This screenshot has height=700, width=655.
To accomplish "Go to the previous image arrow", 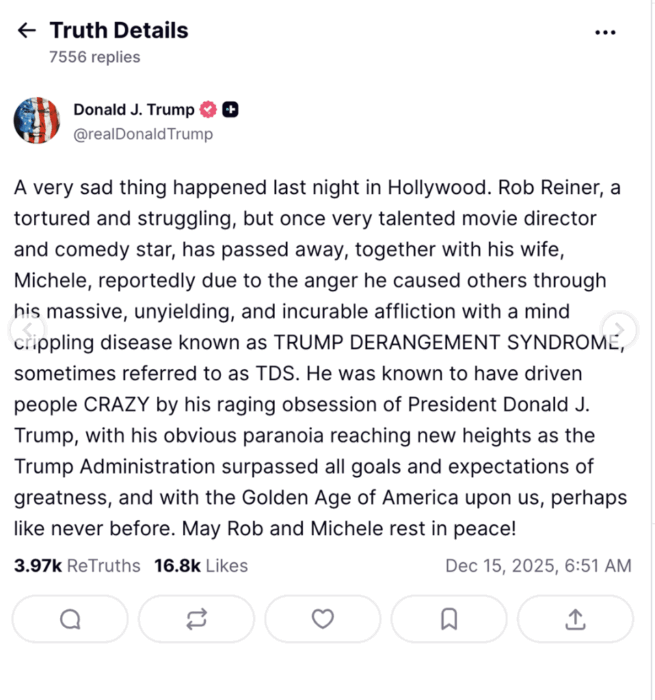I will coord(28,329).
